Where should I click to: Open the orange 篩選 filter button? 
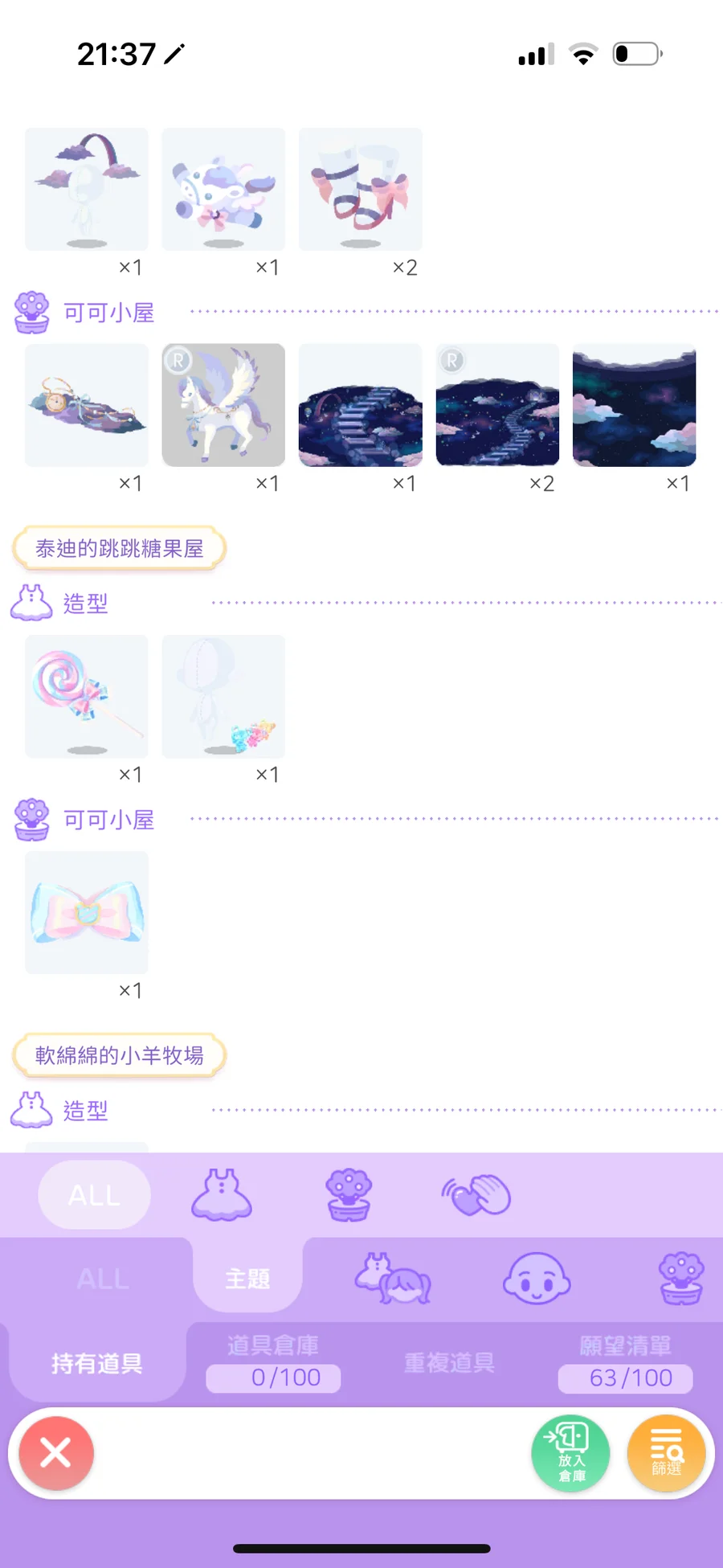pos(666,1453)
